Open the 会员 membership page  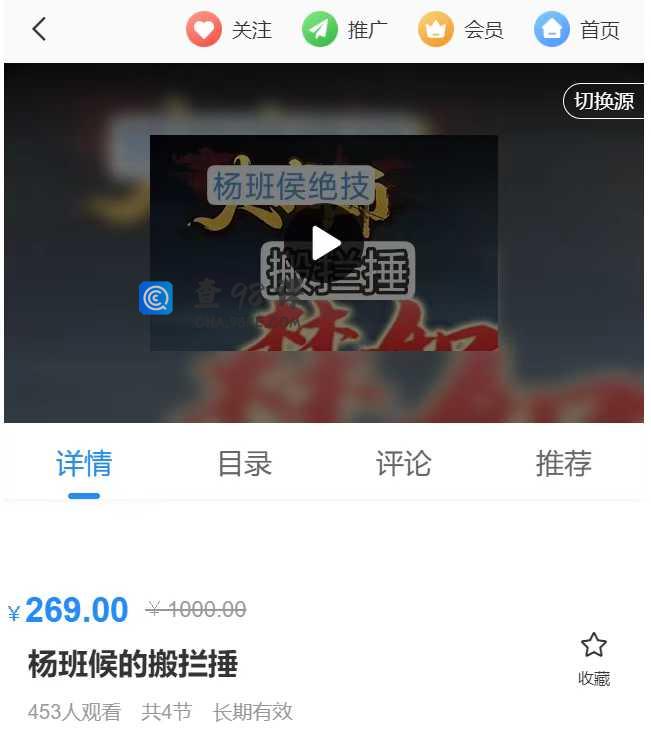pyautogui.click(x=460, y=30)
